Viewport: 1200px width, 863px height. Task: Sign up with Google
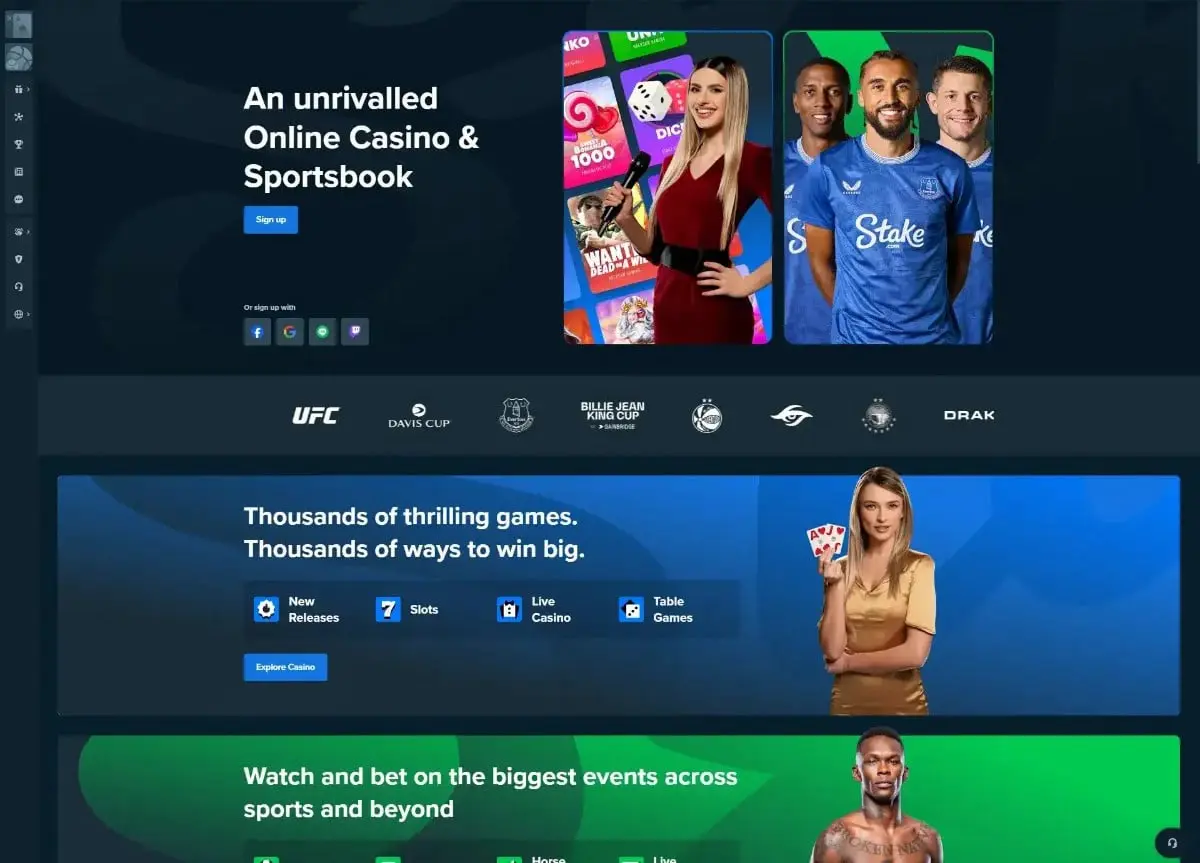[x=289, y=332]
